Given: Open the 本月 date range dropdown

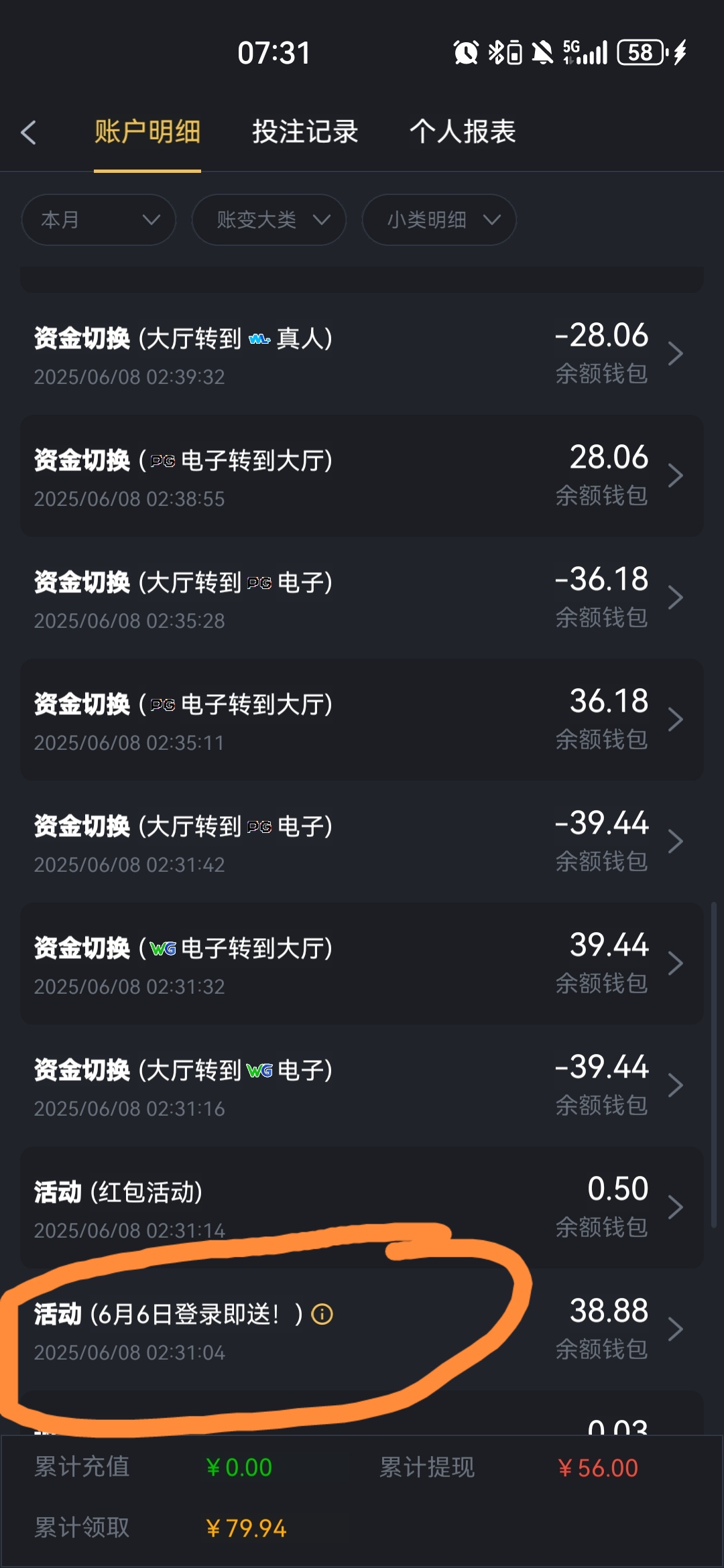Looking at the screenshot, I should pyautogui.click(x=99, y=220).
